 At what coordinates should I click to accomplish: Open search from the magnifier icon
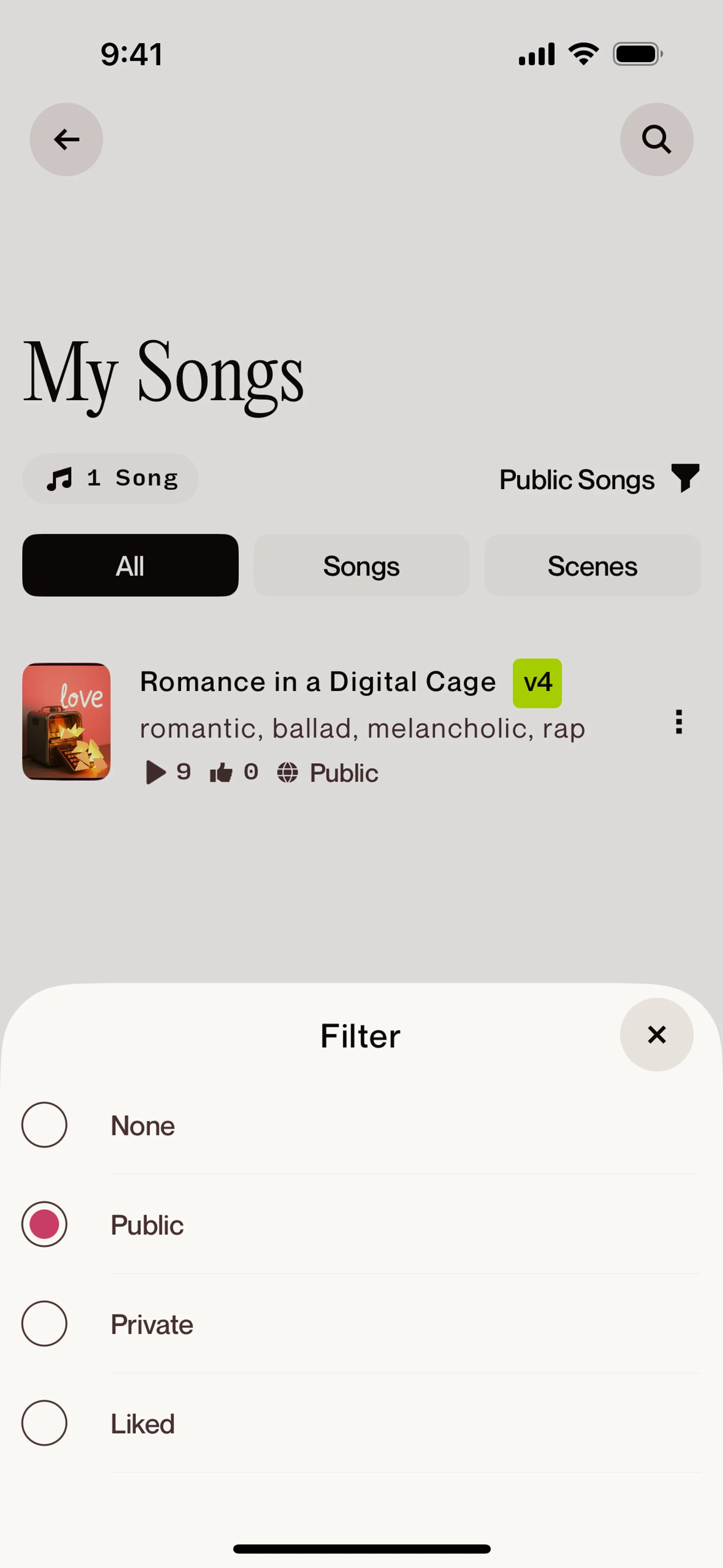click(656, 139)
